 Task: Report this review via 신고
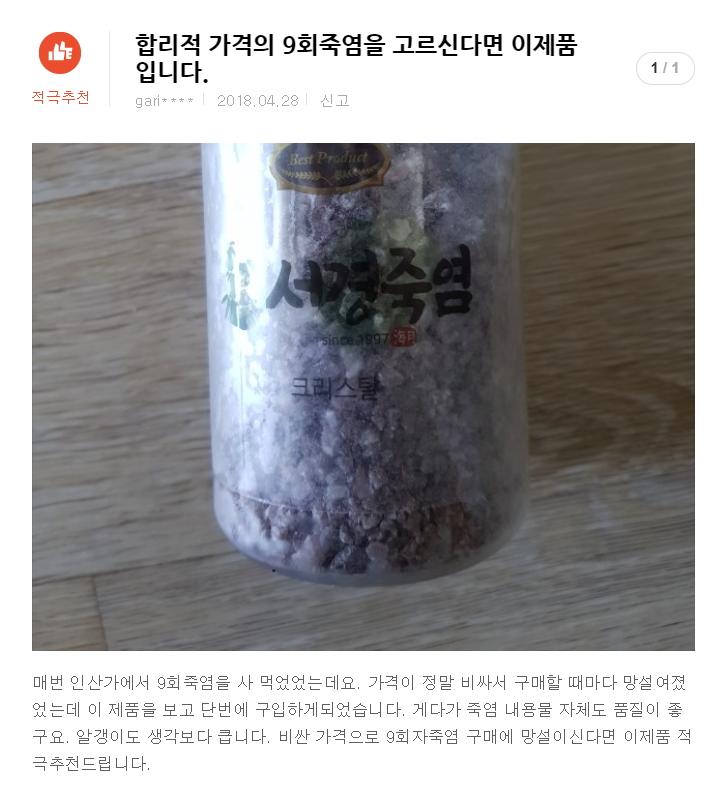(334, 100)
